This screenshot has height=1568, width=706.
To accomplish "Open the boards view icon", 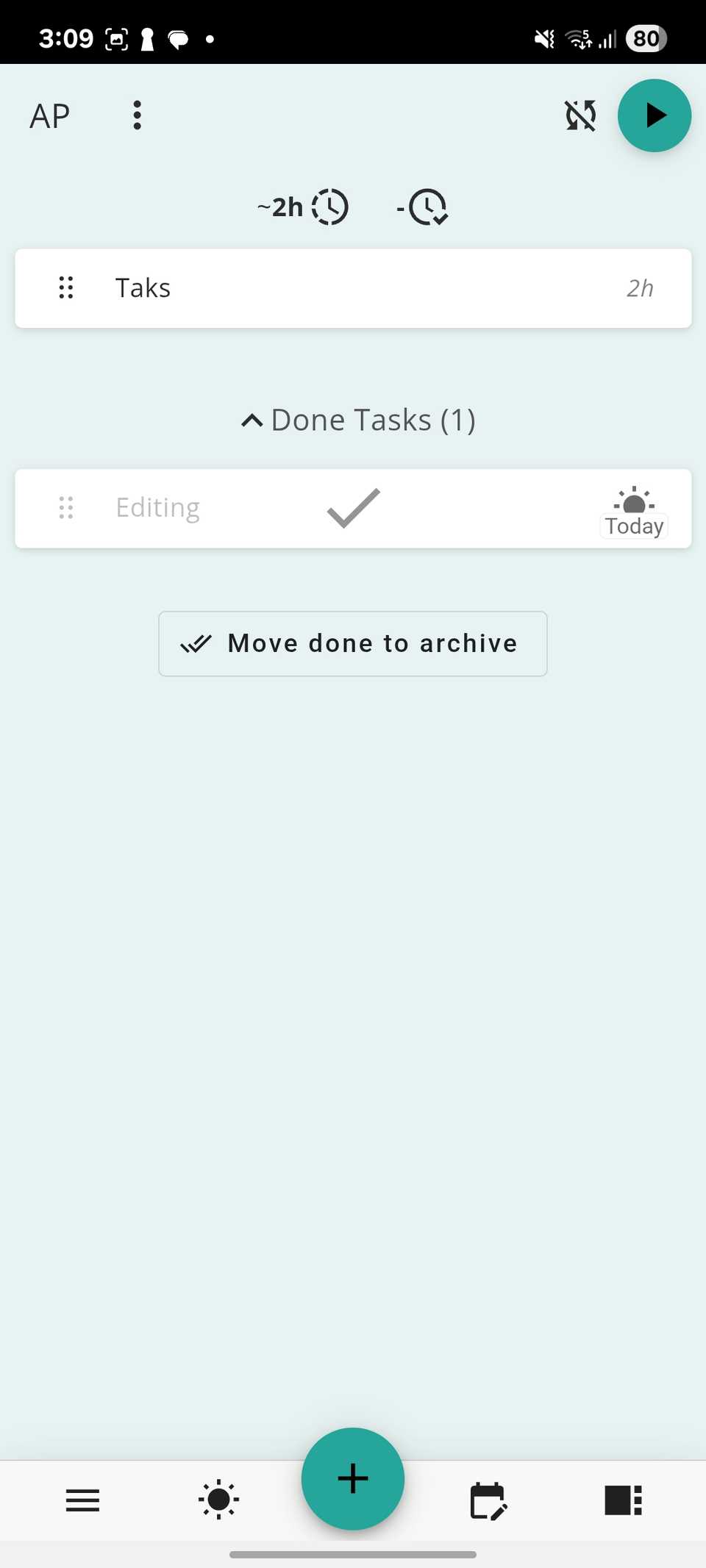I will (622, 1500).
